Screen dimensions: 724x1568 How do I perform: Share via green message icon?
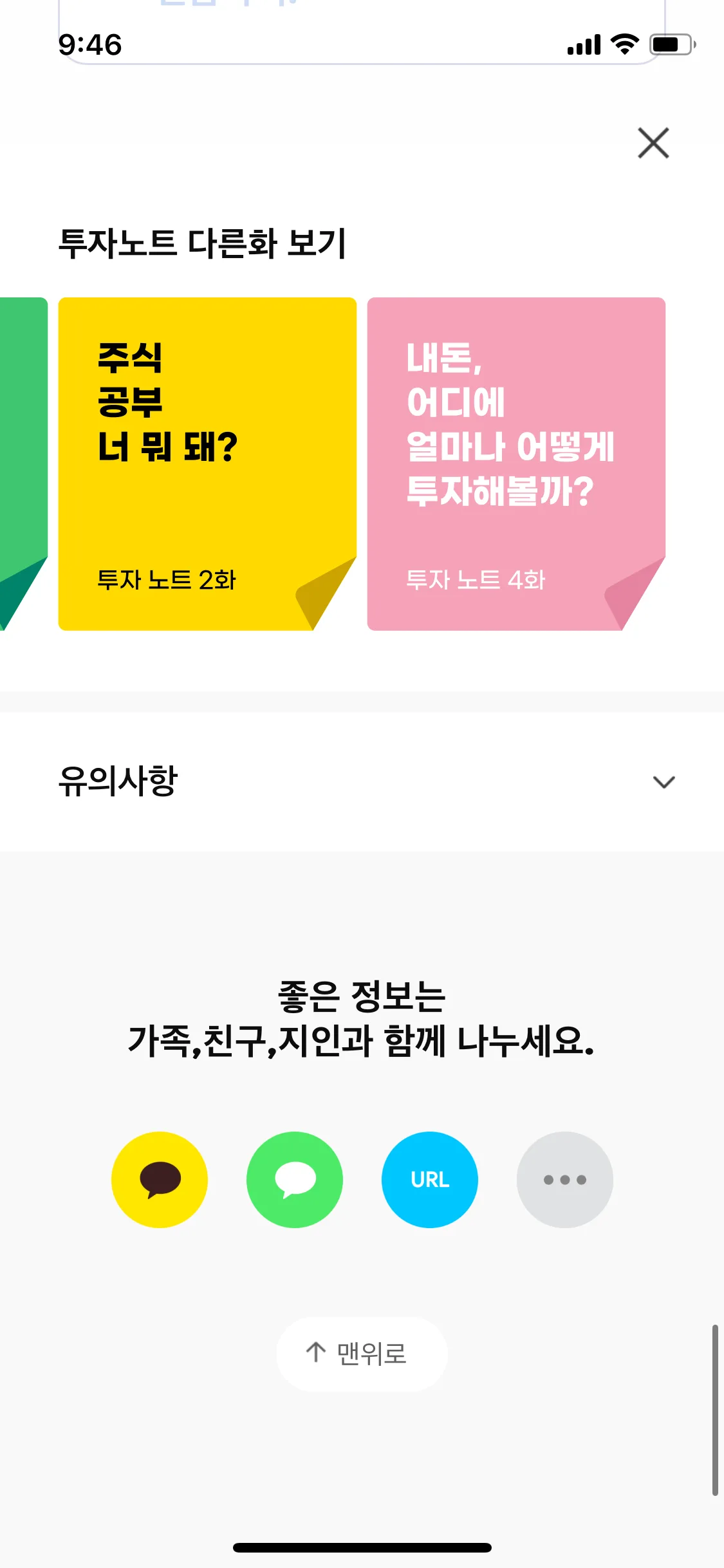295,1179
